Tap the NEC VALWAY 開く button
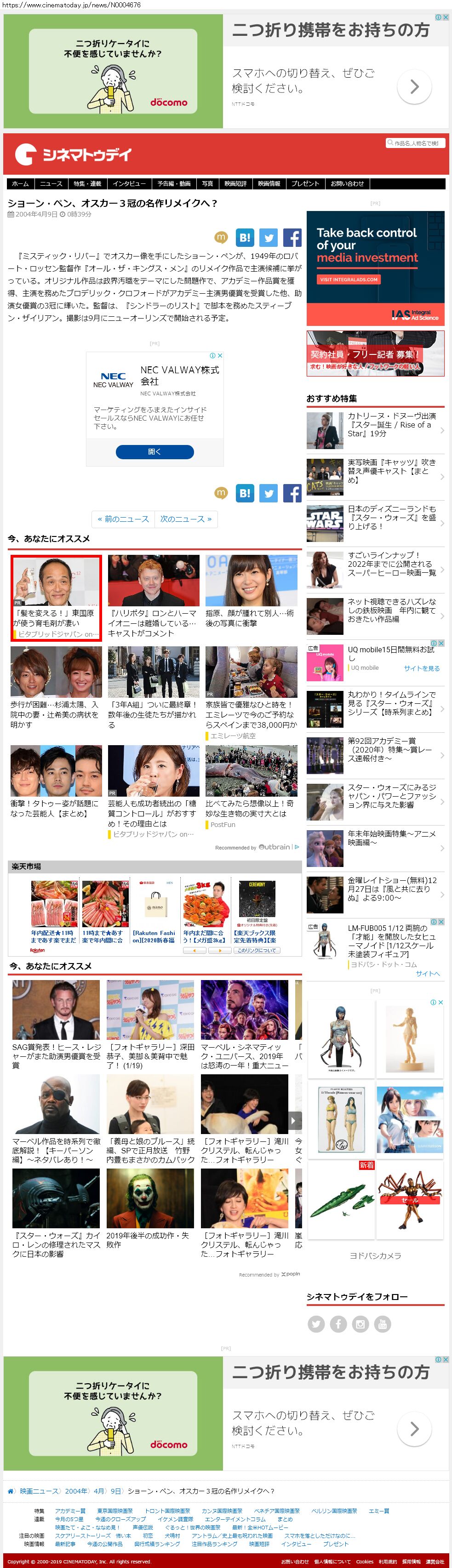The height and width of the screenshot is (1568, 452). coord(154,452)
